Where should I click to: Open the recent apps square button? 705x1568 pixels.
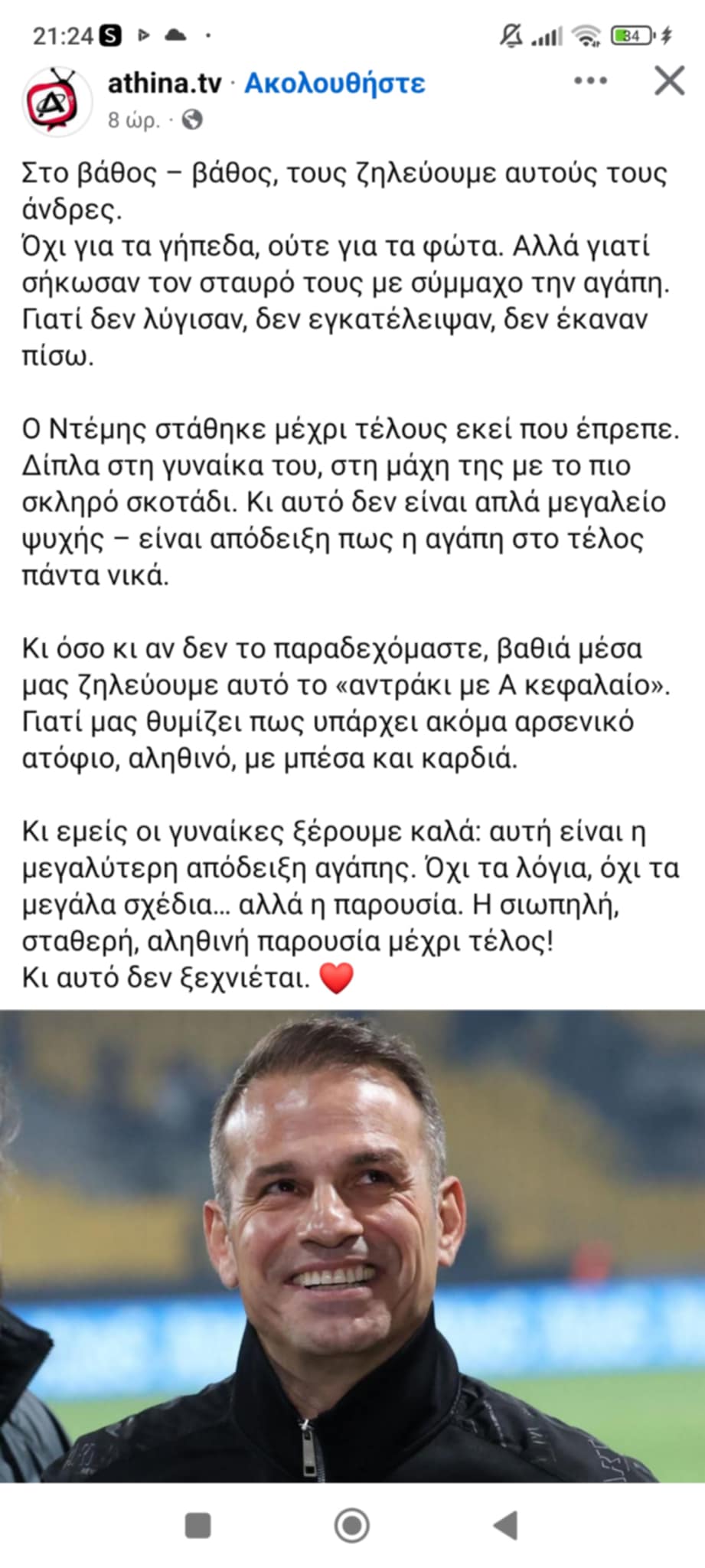pyautogui.click(x=198, y=1525)
